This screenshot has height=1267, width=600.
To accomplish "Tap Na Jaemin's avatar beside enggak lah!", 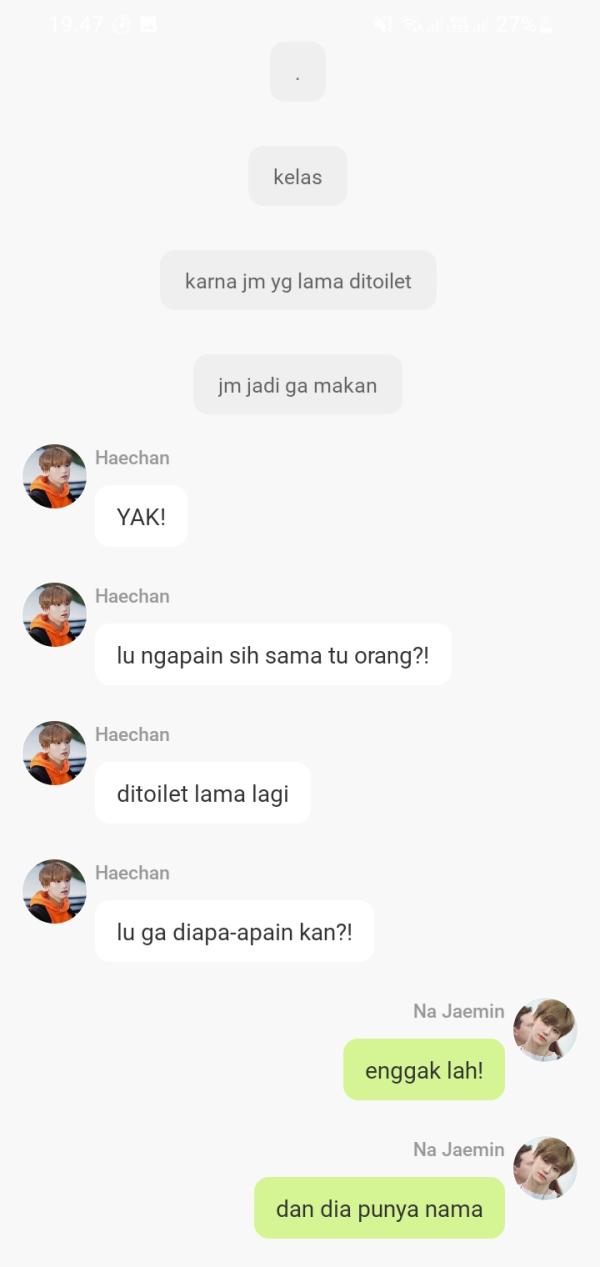I will [x=545, y=1029].
